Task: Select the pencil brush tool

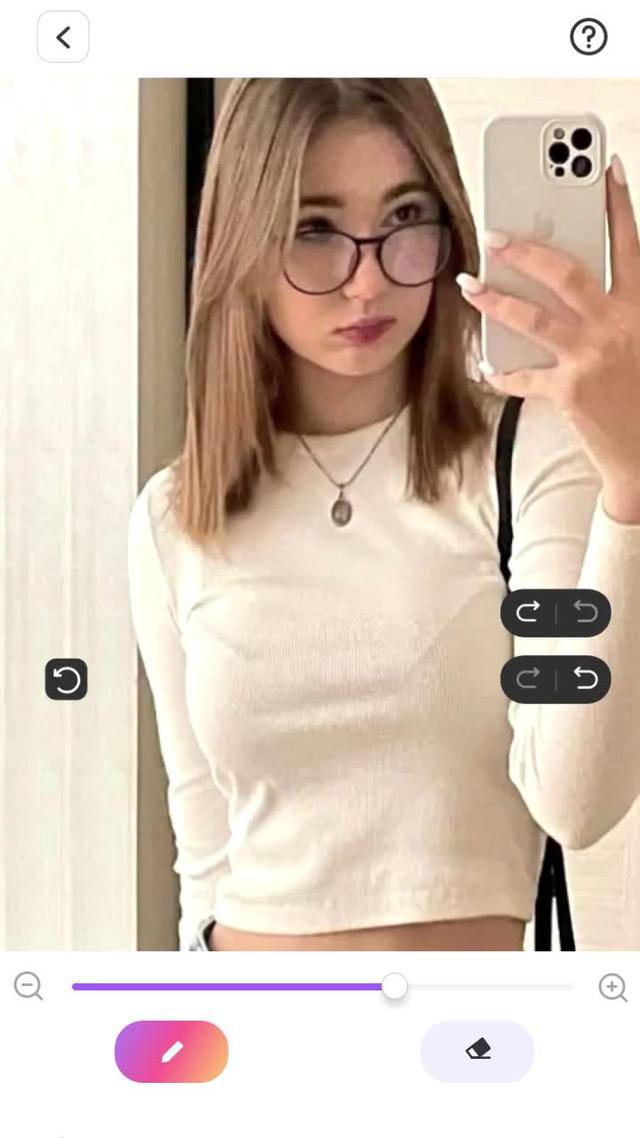Action: point(171,1051)
